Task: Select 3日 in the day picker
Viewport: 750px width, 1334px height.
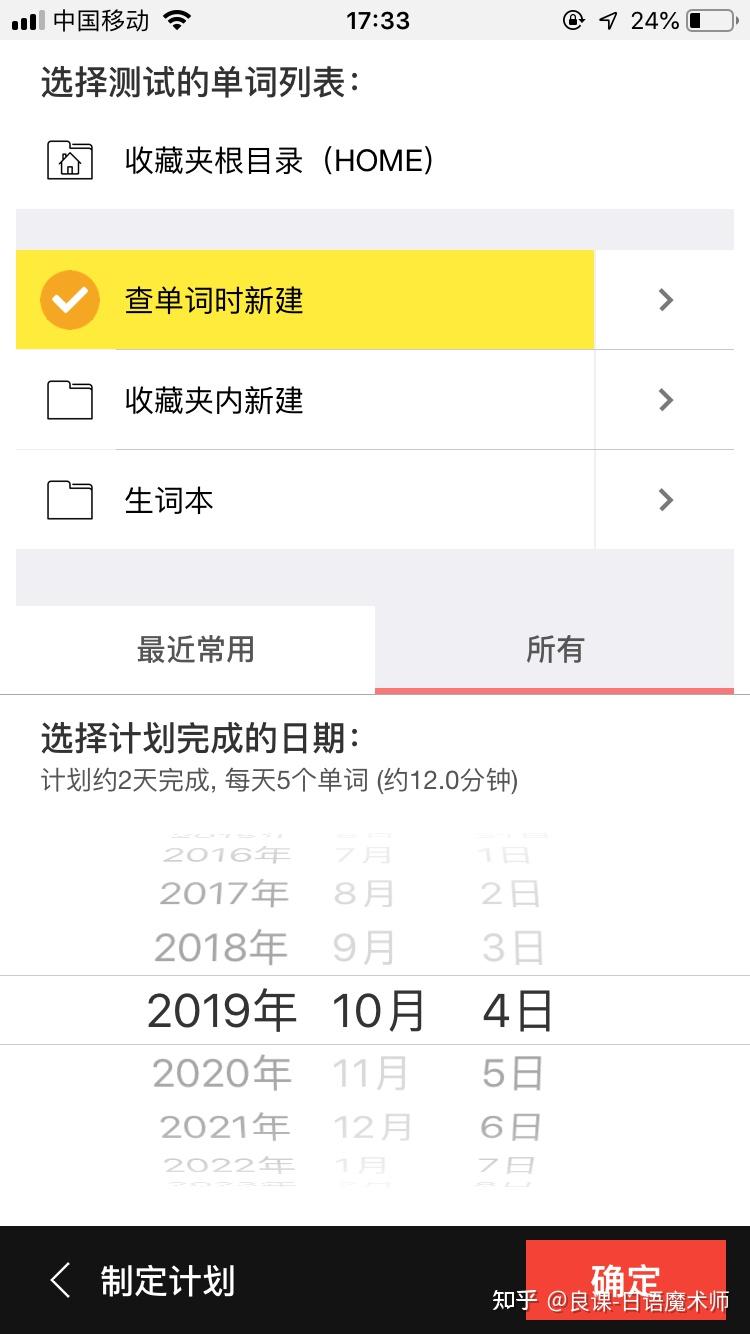Action: pyautogui.click(x=513, y=947)
